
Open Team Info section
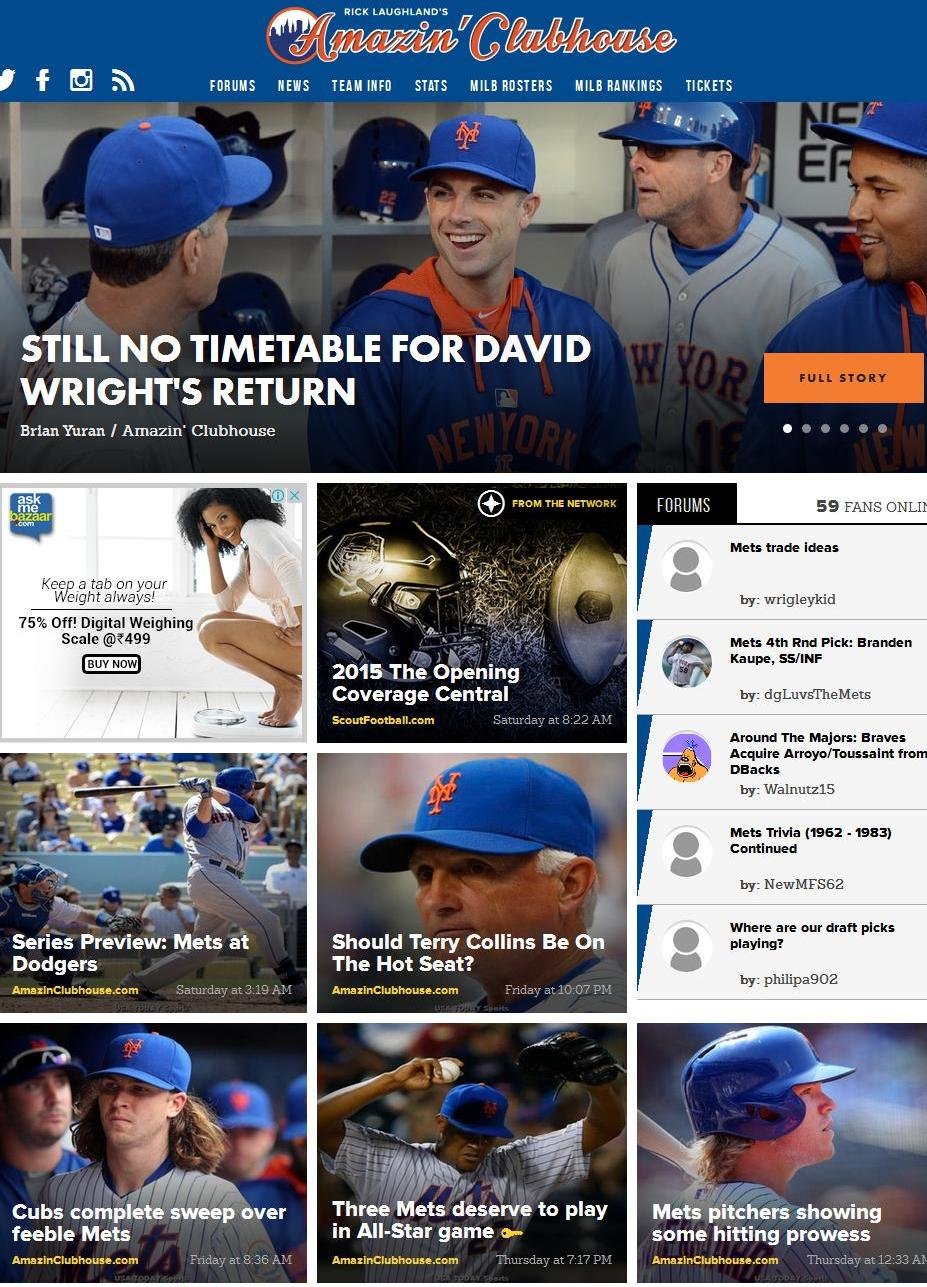click(x=361, y=86)
